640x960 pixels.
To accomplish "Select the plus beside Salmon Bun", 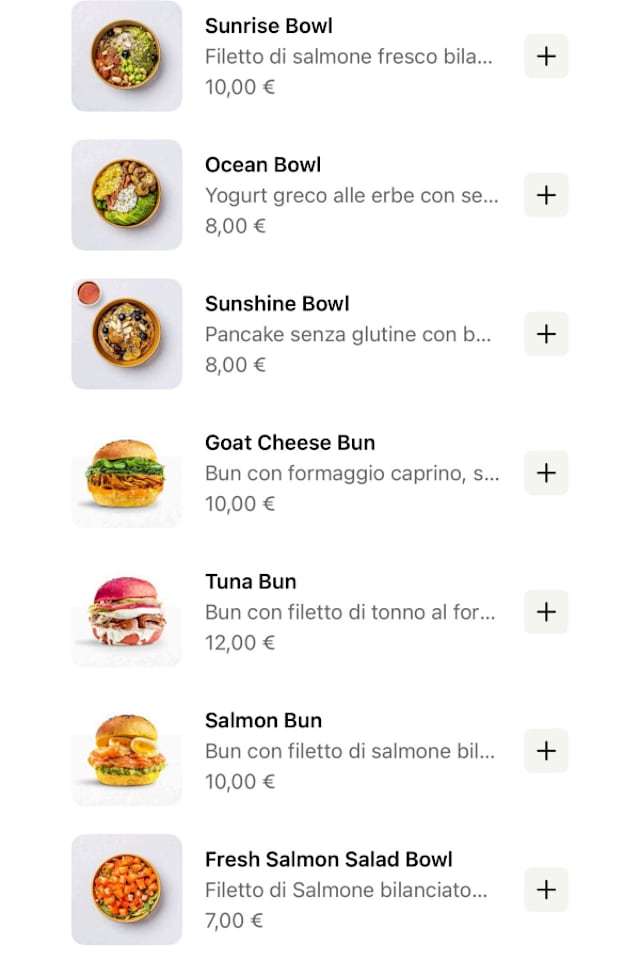I will click(x=546, y=751).
